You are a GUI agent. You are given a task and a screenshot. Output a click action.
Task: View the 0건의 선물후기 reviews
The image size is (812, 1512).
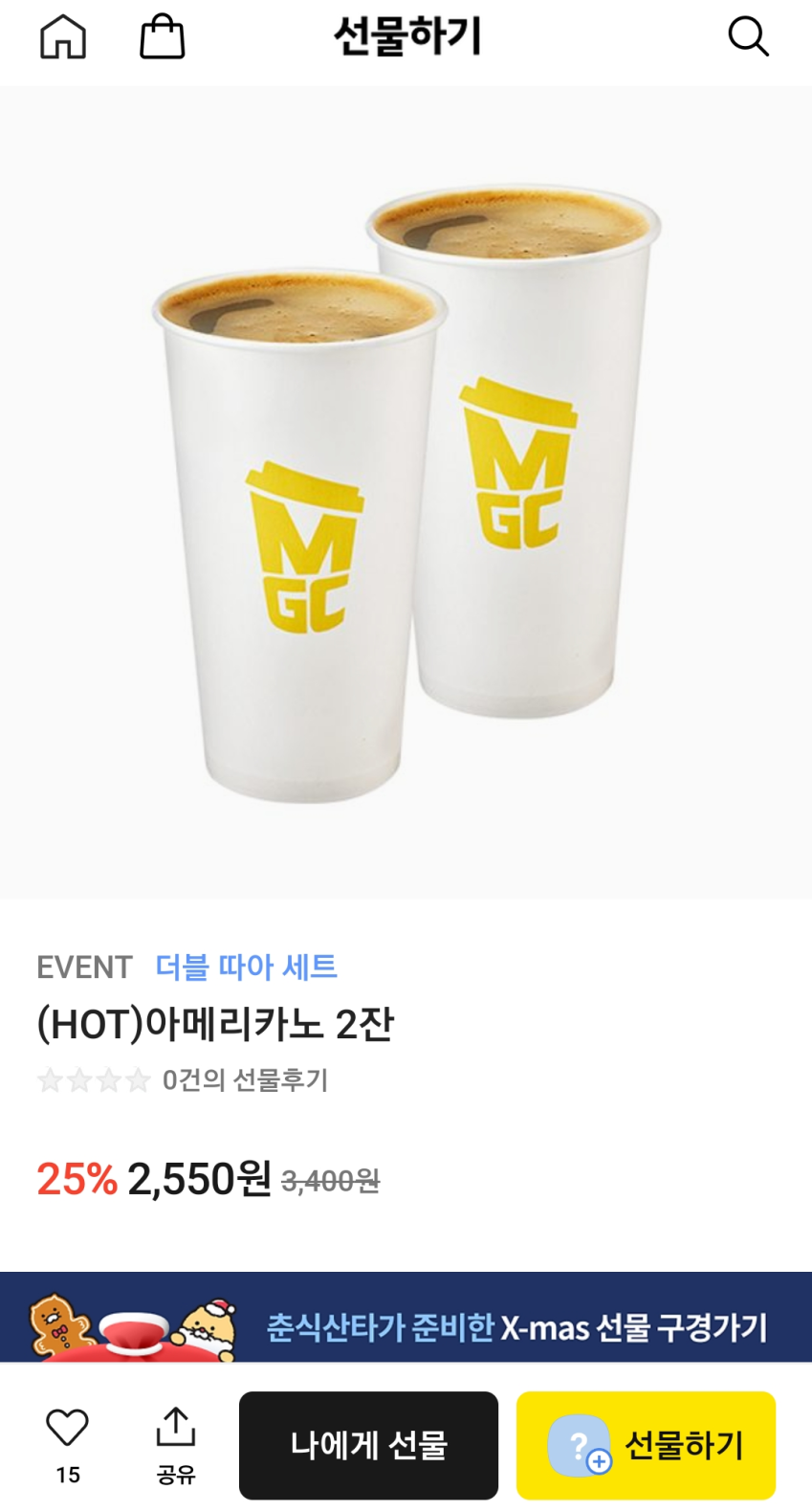pyautogui.click(x=244, y=1080)
